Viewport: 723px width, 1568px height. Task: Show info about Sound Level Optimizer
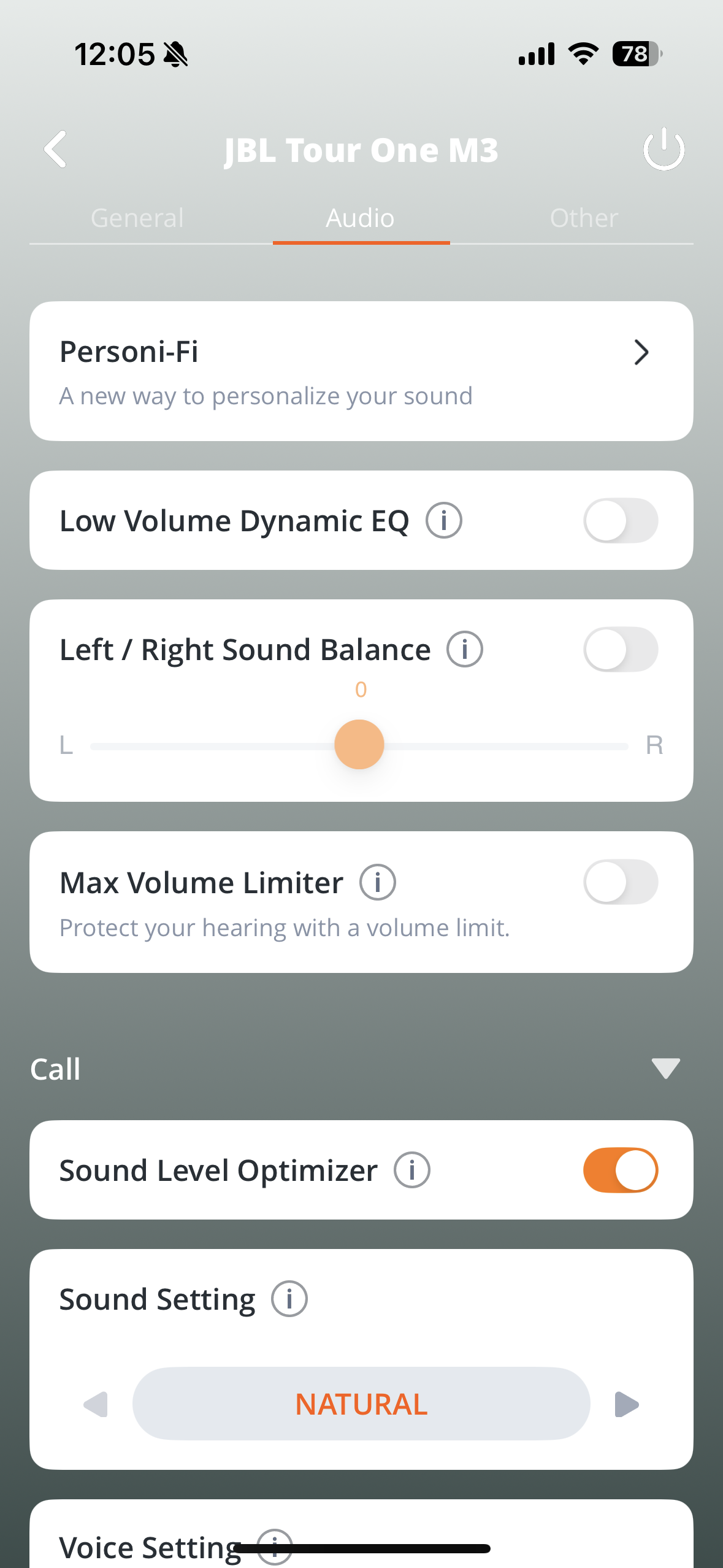pyautogui.click(x=412, y=1170)
